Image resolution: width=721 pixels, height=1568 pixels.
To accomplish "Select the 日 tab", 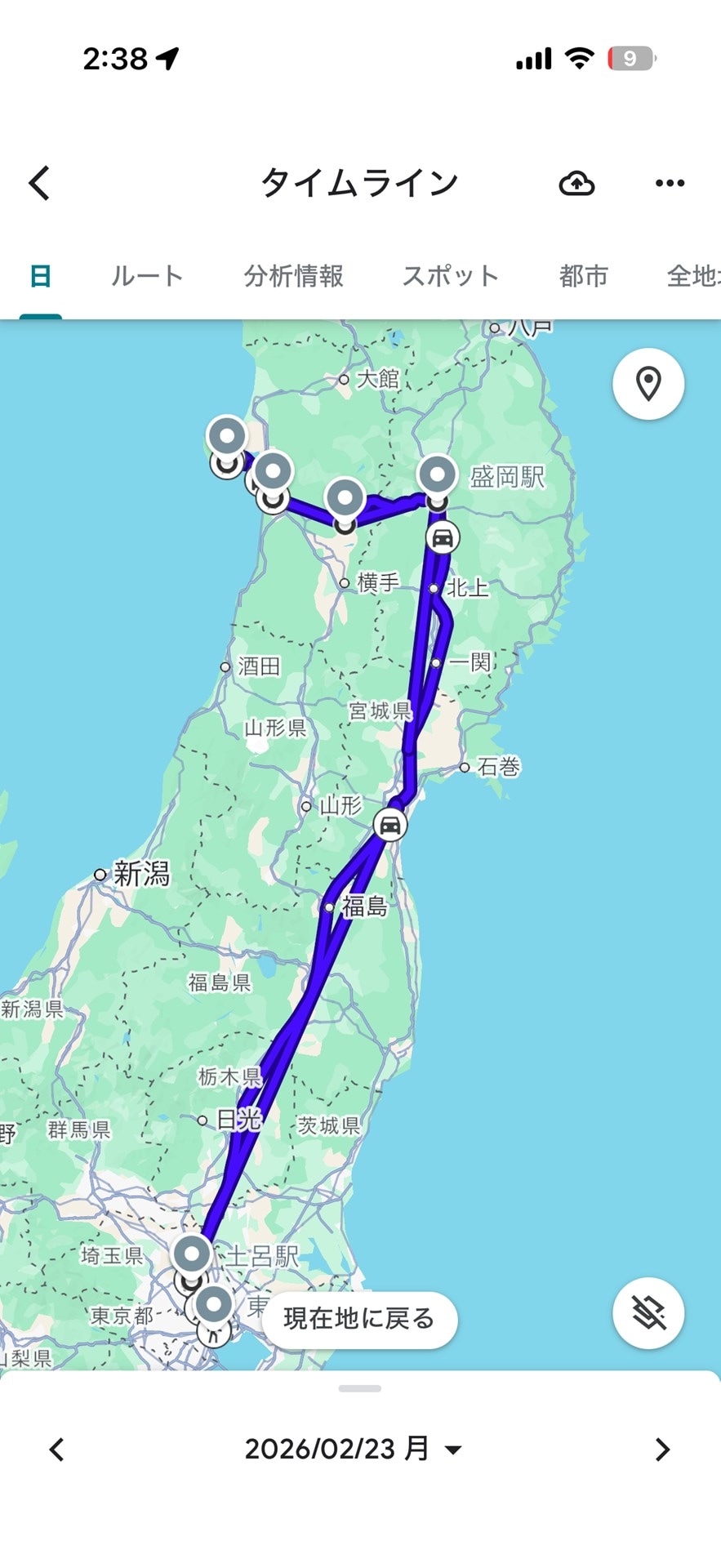I will click(40, 276).
